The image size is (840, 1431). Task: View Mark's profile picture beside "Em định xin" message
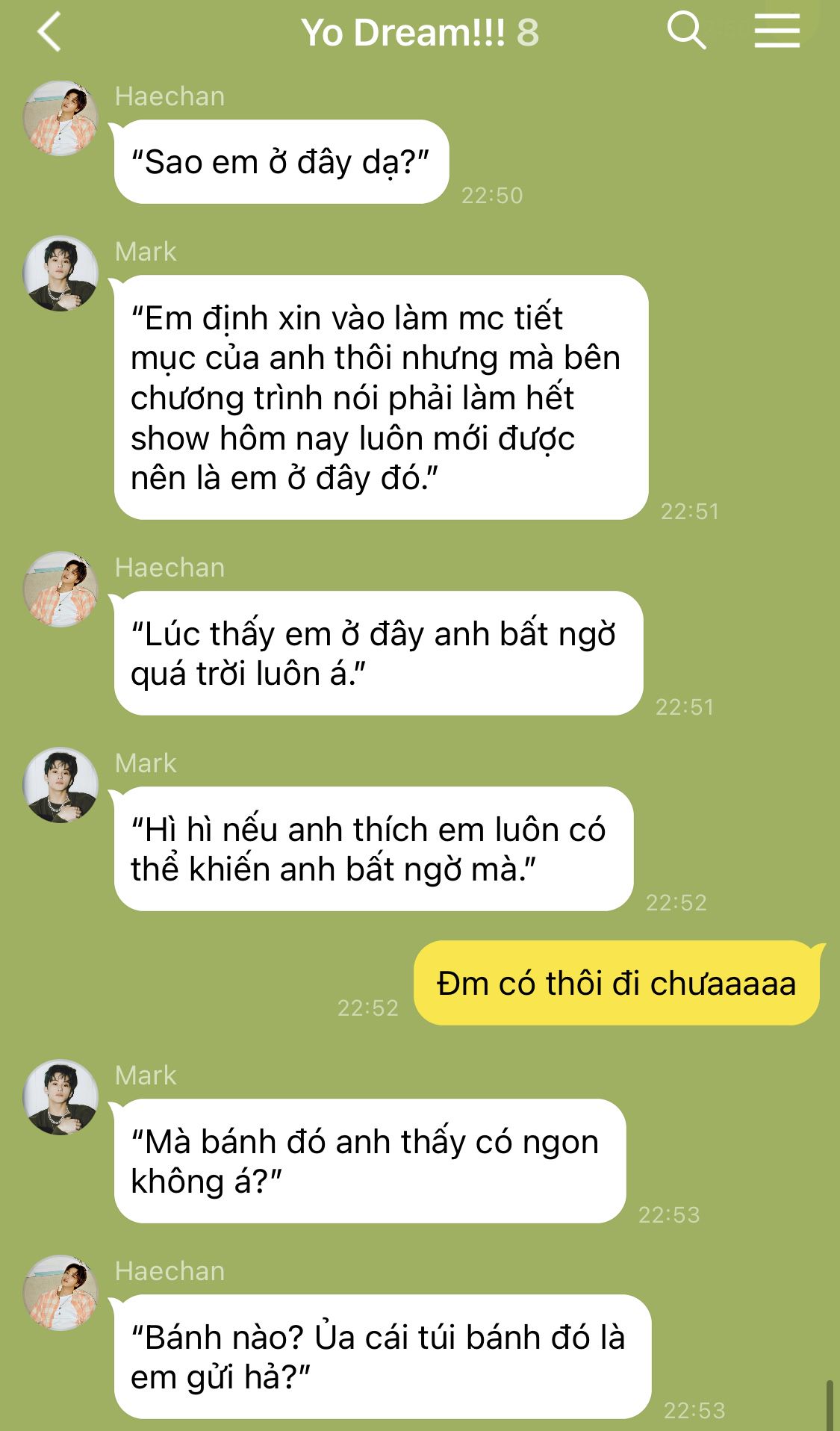(60, 273)
